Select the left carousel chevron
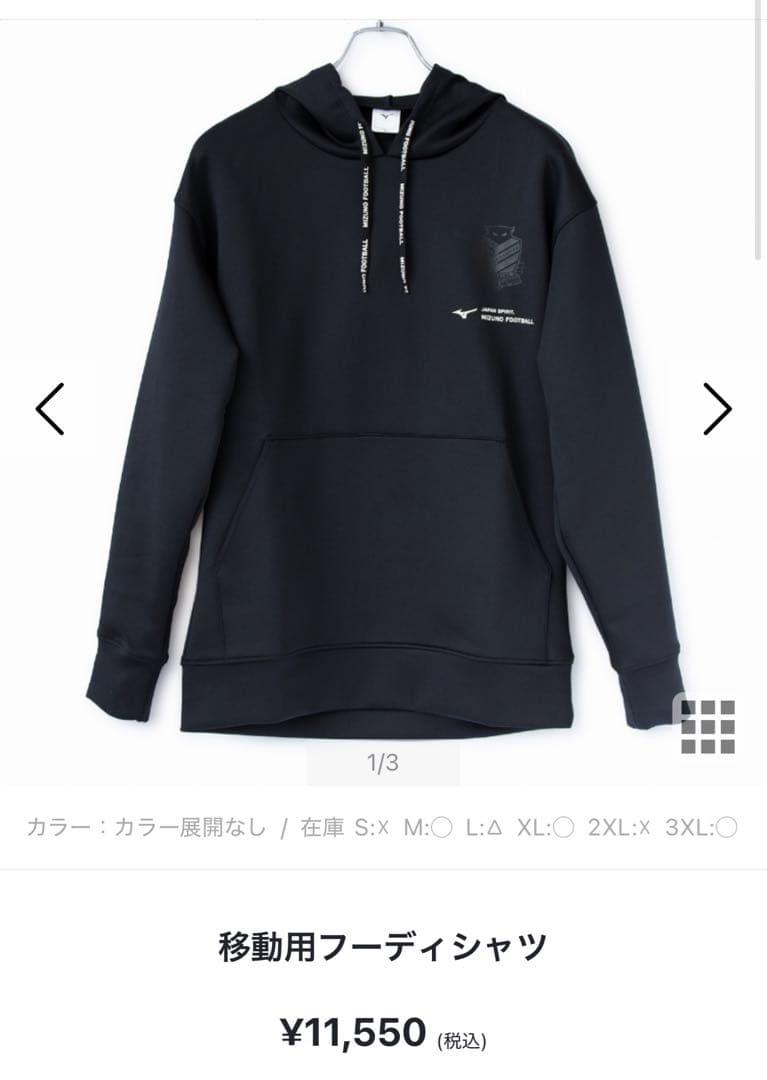Image resolution: width=767 pixels, height=1080 pixels. [48, 406]
